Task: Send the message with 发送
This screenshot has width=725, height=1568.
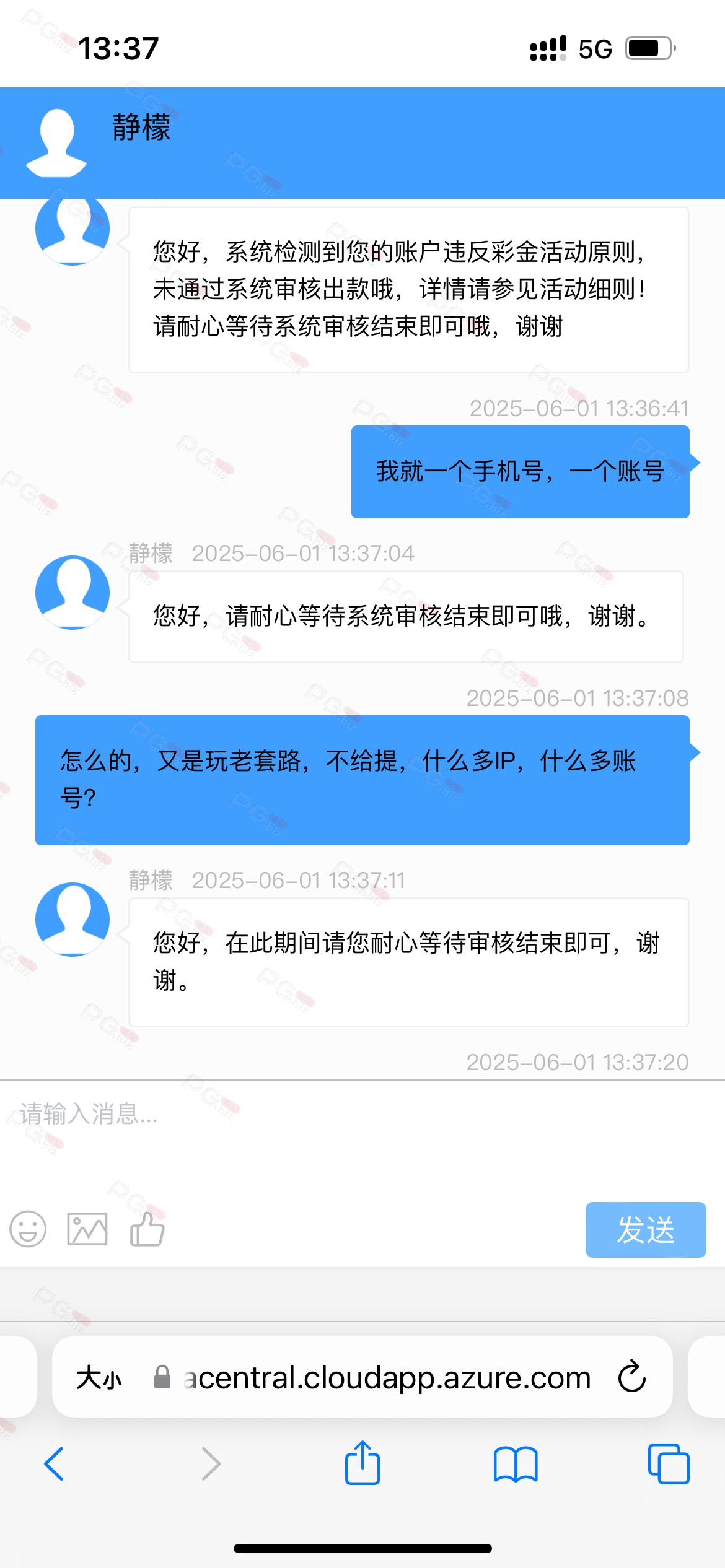Action: [646, 1230]
